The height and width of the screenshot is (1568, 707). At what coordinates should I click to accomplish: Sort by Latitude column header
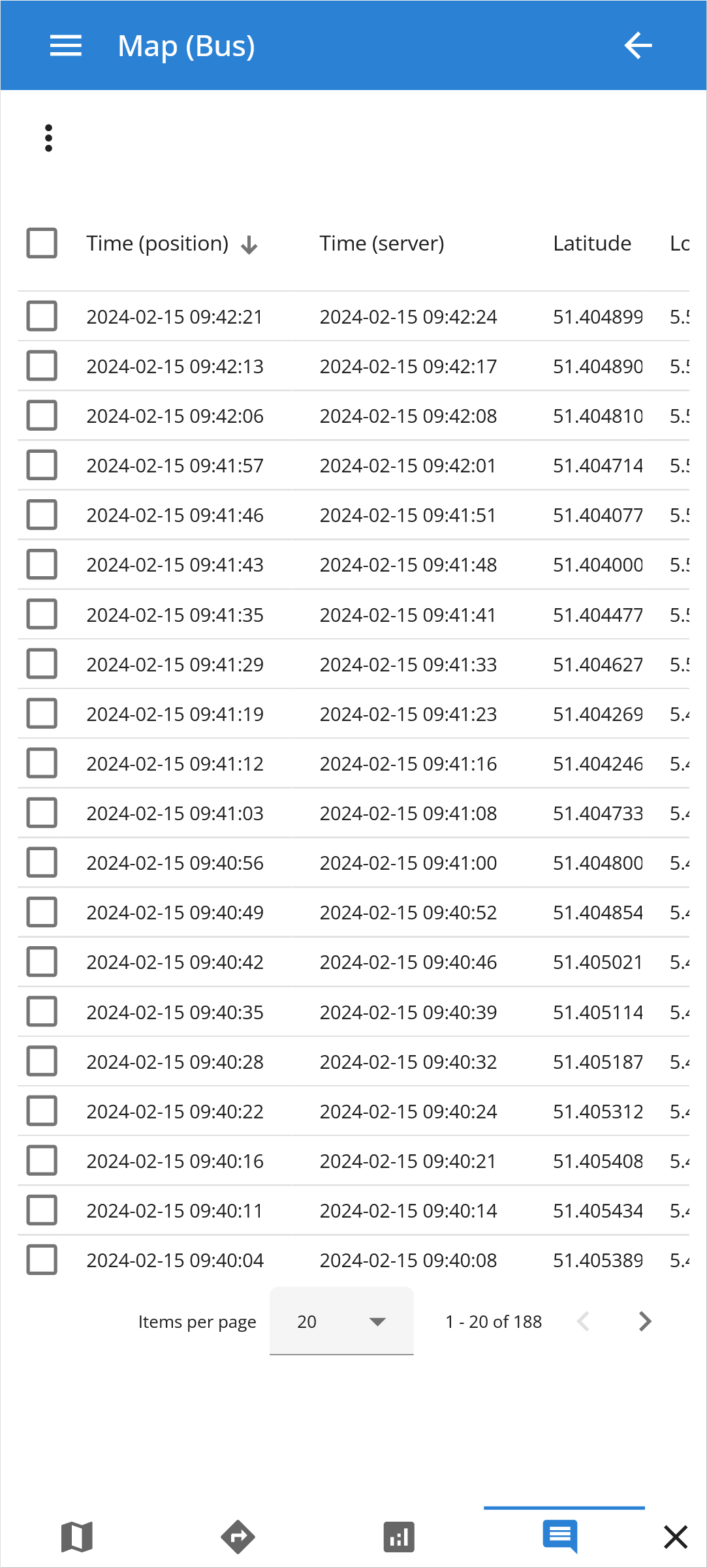pos(591,244)
